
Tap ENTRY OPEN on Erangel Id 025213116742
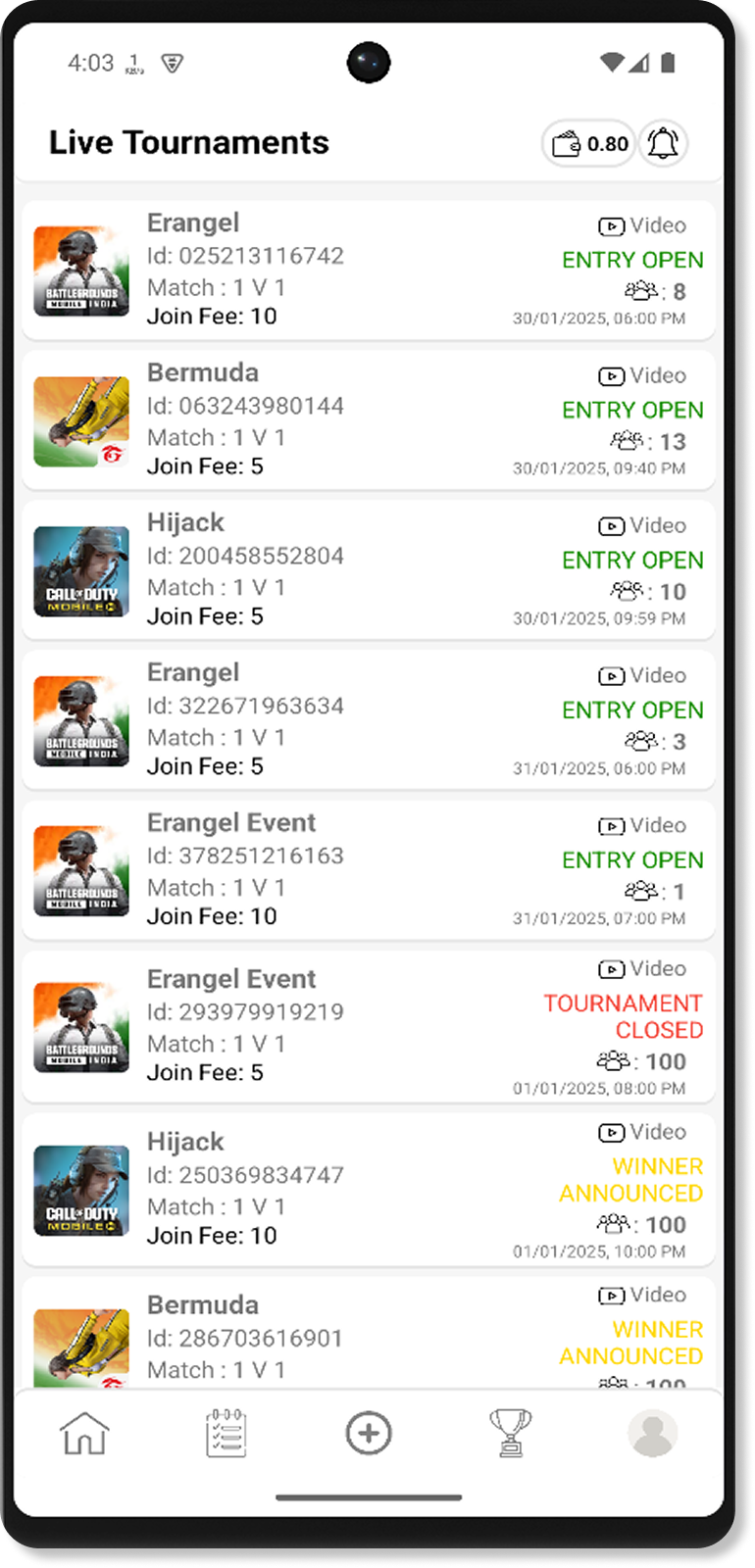[632, 260]
